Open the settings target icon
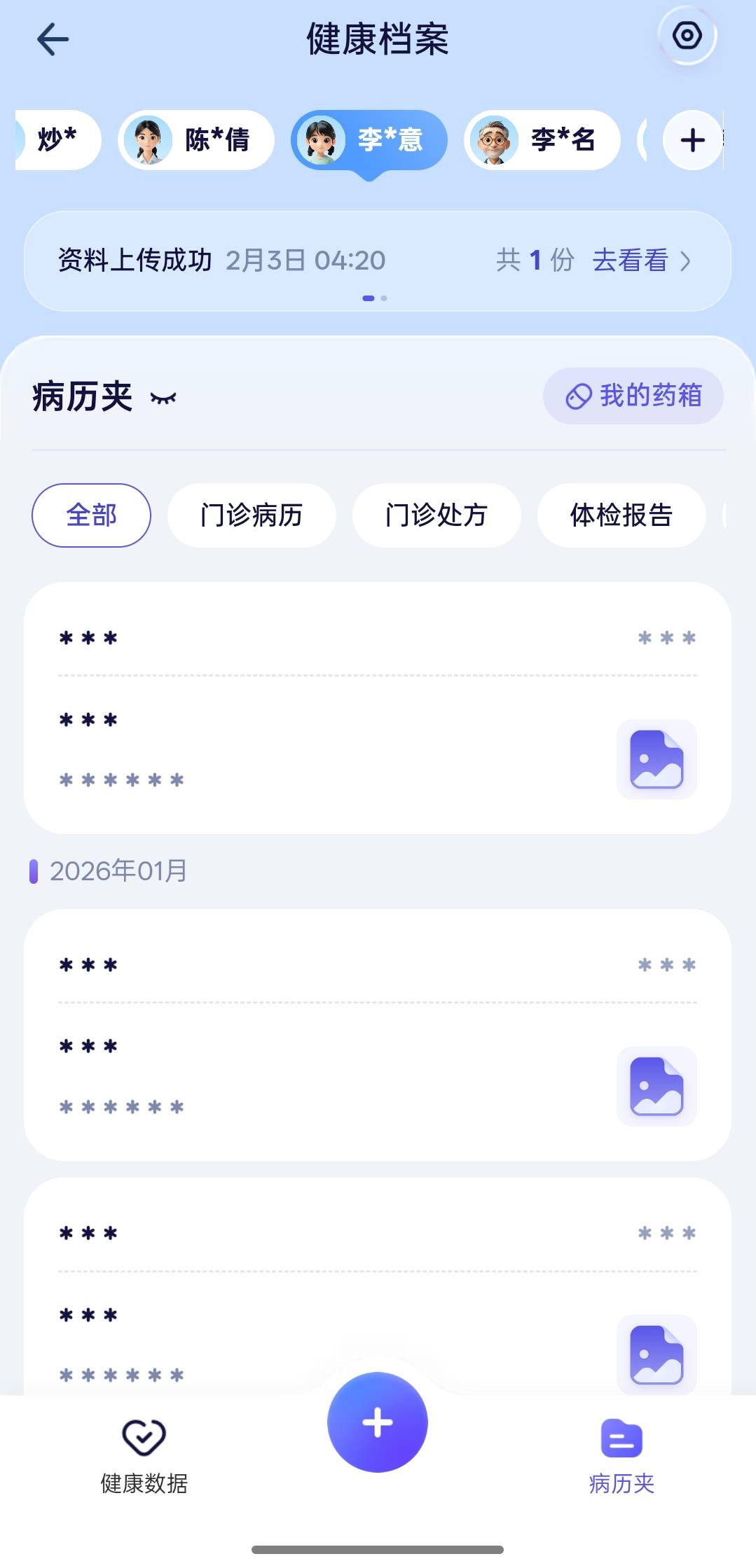 [687, 36]
